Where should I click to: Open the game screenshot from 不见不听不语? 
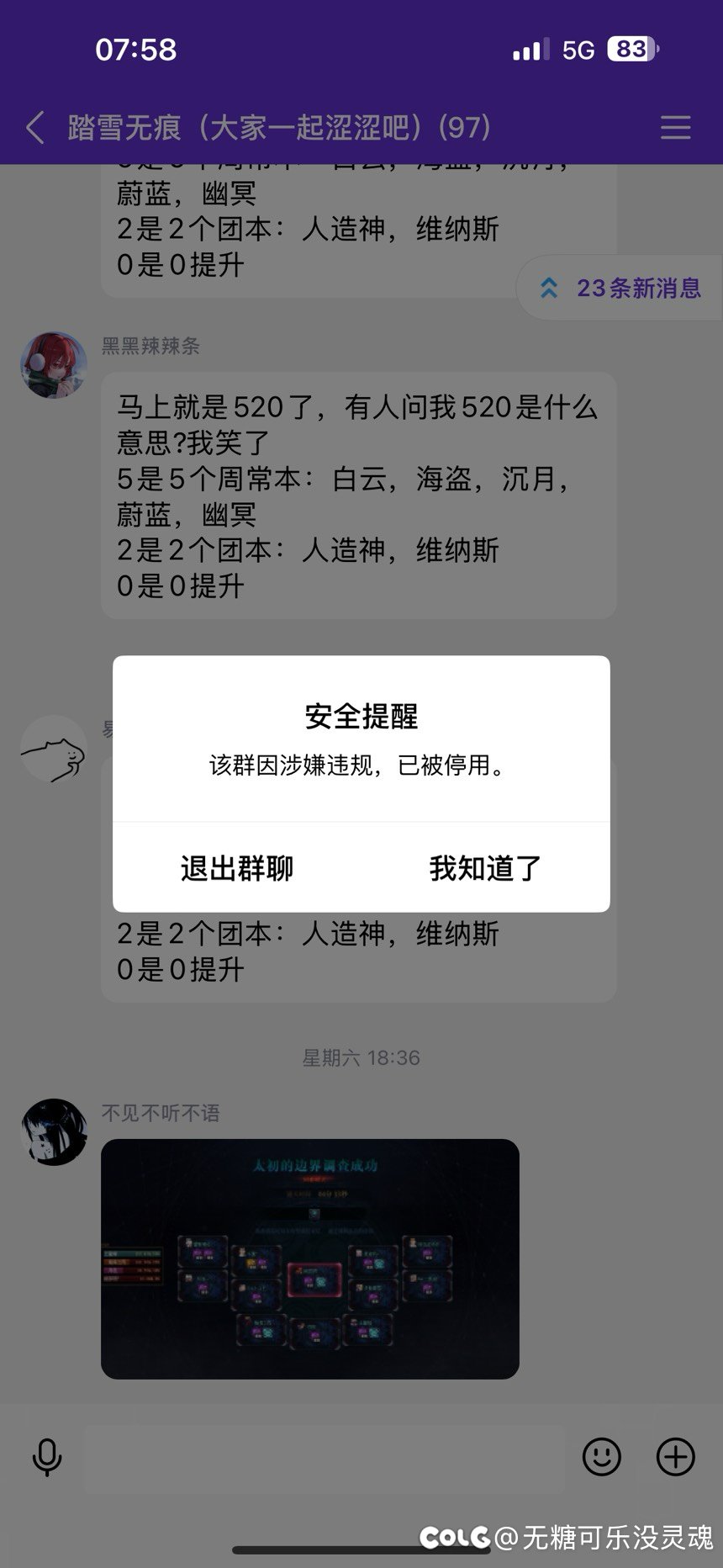[x=310, y=1258]
